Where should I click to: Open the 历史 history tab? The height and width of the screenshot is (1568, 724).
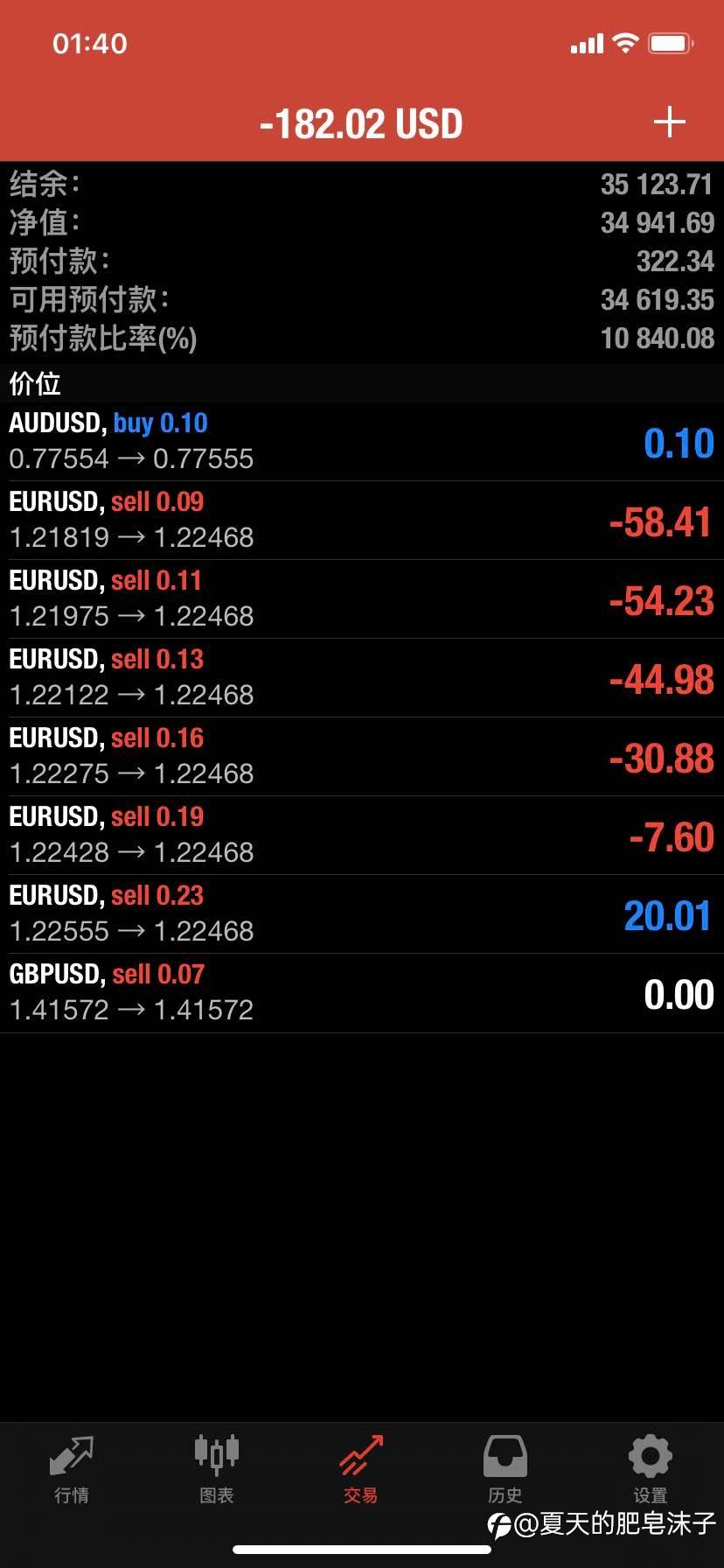coord(505,1469)
